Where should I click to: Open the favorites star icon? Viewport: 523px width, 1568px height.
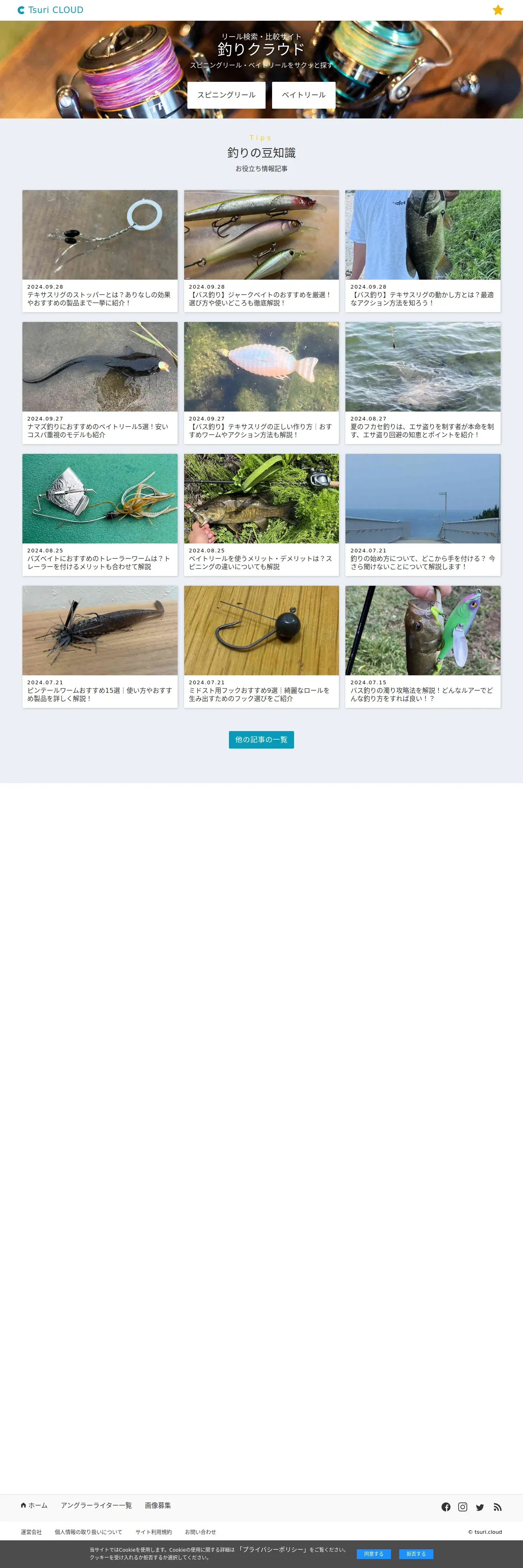(497, 10)
